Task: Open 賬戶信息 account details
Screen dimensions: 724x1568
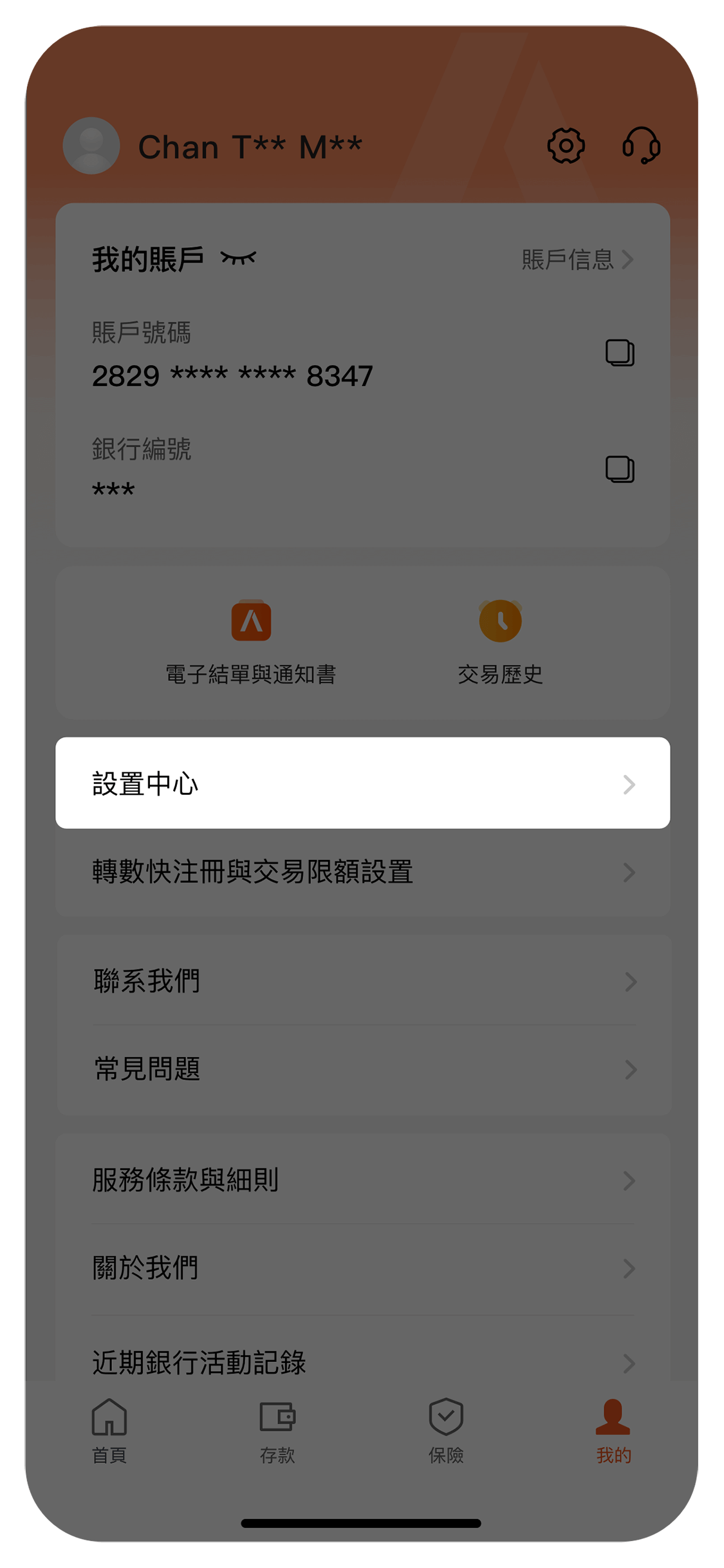Action: coord(577,259)
